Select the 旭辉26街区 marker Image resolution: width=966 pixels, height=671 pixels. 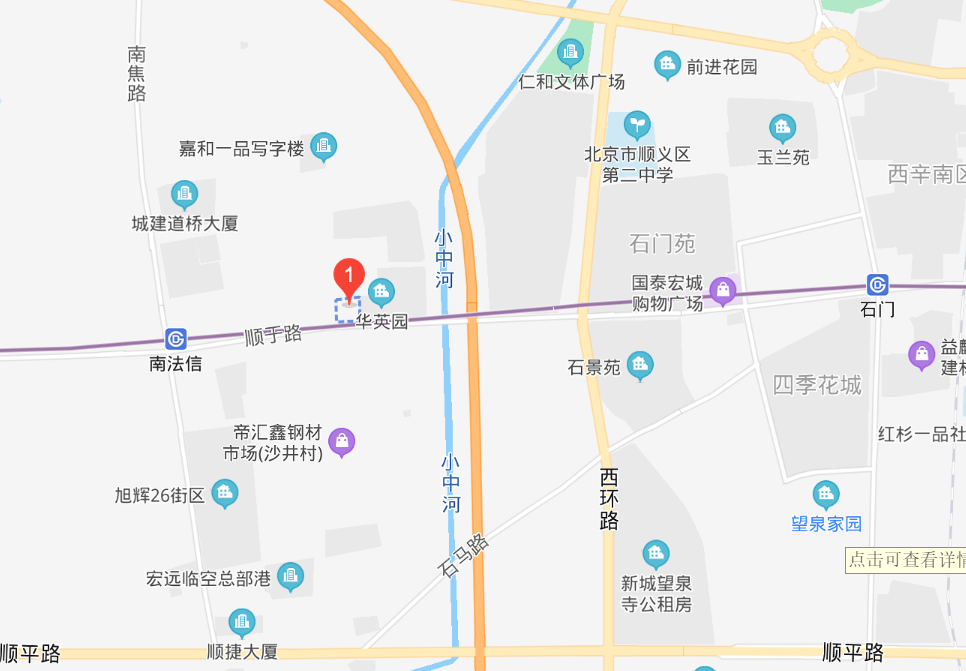tap(225, 493)
